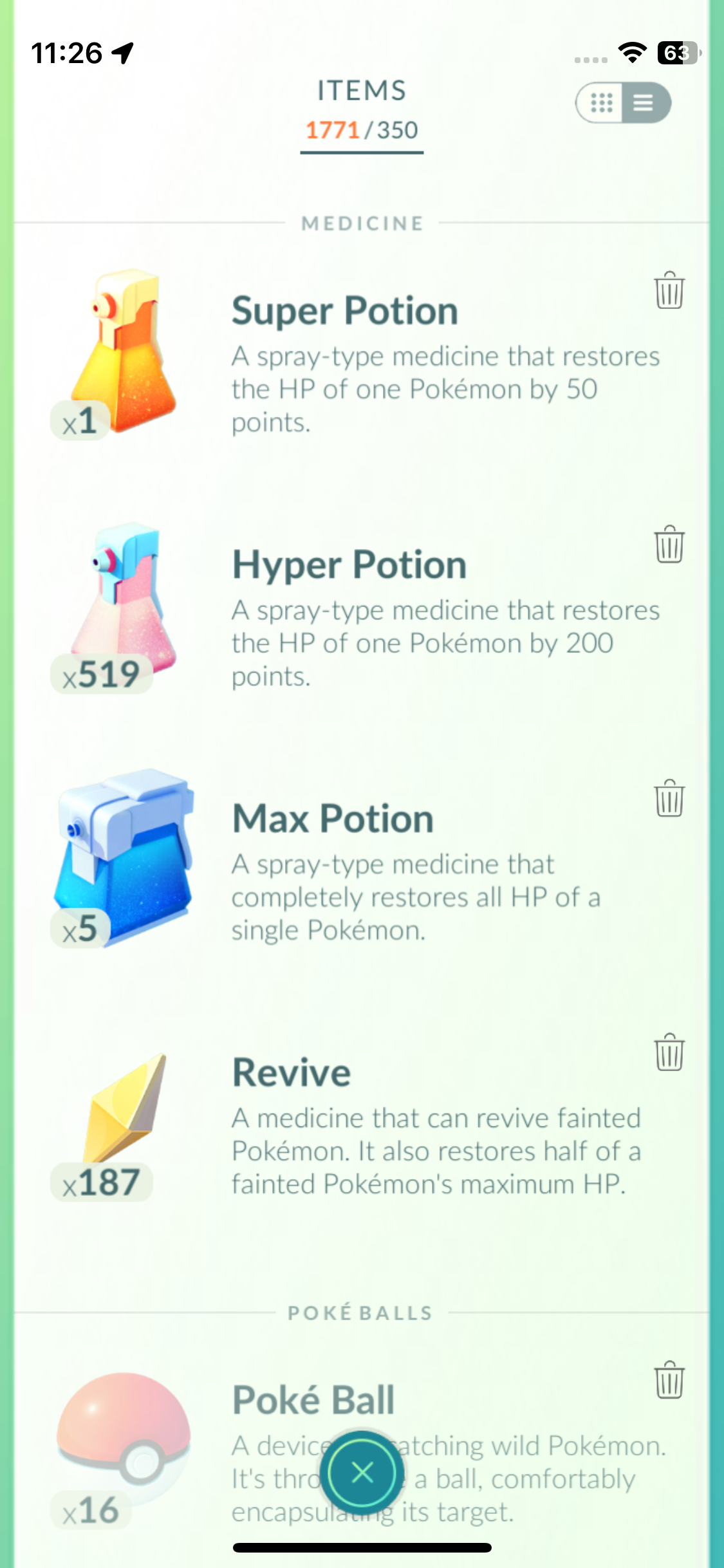
Task: Tap the trash icon next to Poké Ball
Action: [x=669, y=1380]
